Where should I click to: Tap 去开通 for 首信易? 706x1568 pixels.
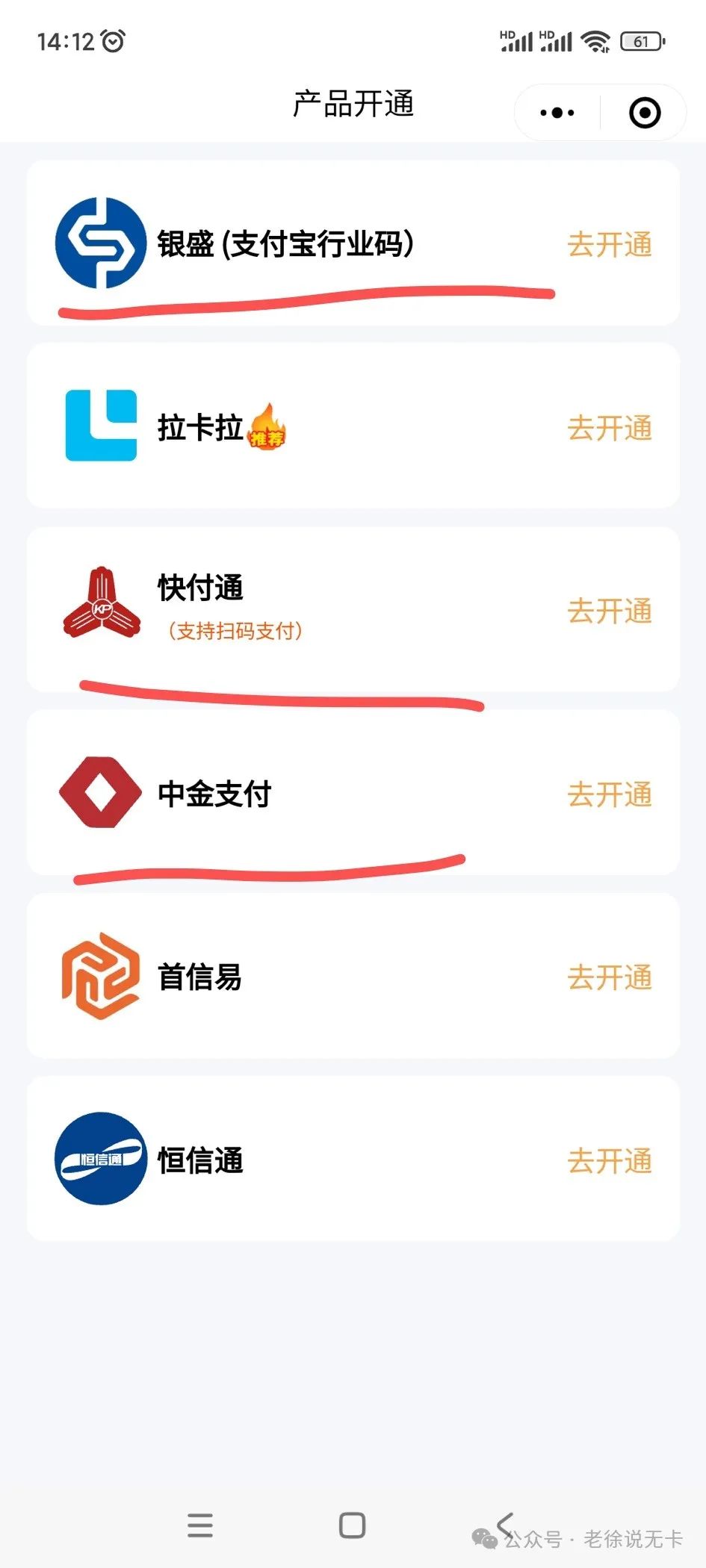(x=610, y=977)
